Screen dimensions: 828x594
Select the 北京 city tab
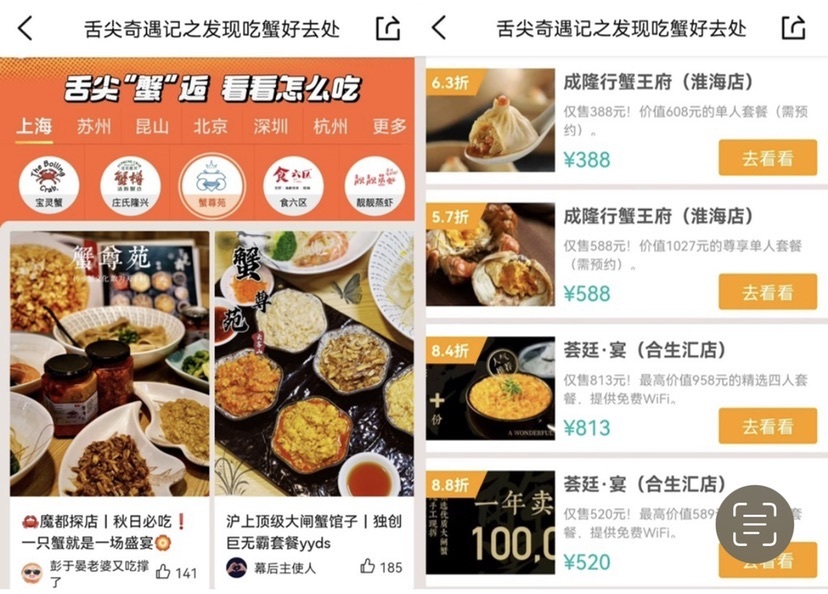coord(210,127)
